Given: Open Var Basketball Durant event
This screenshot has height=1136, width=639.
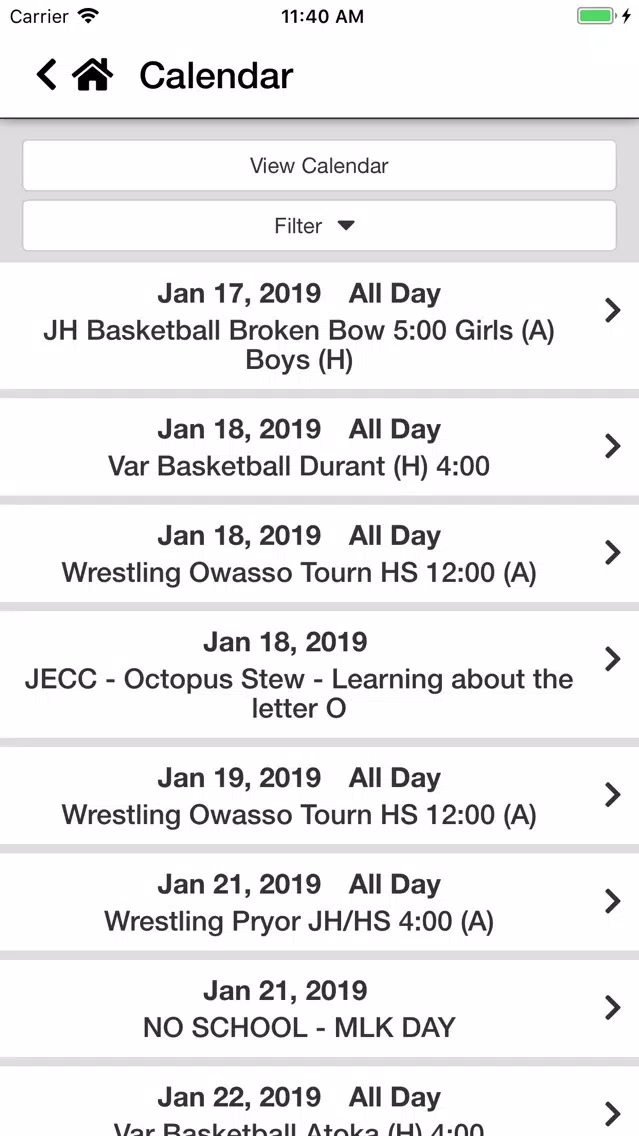Looking at the screenshot, I should [x=320, y=447].
